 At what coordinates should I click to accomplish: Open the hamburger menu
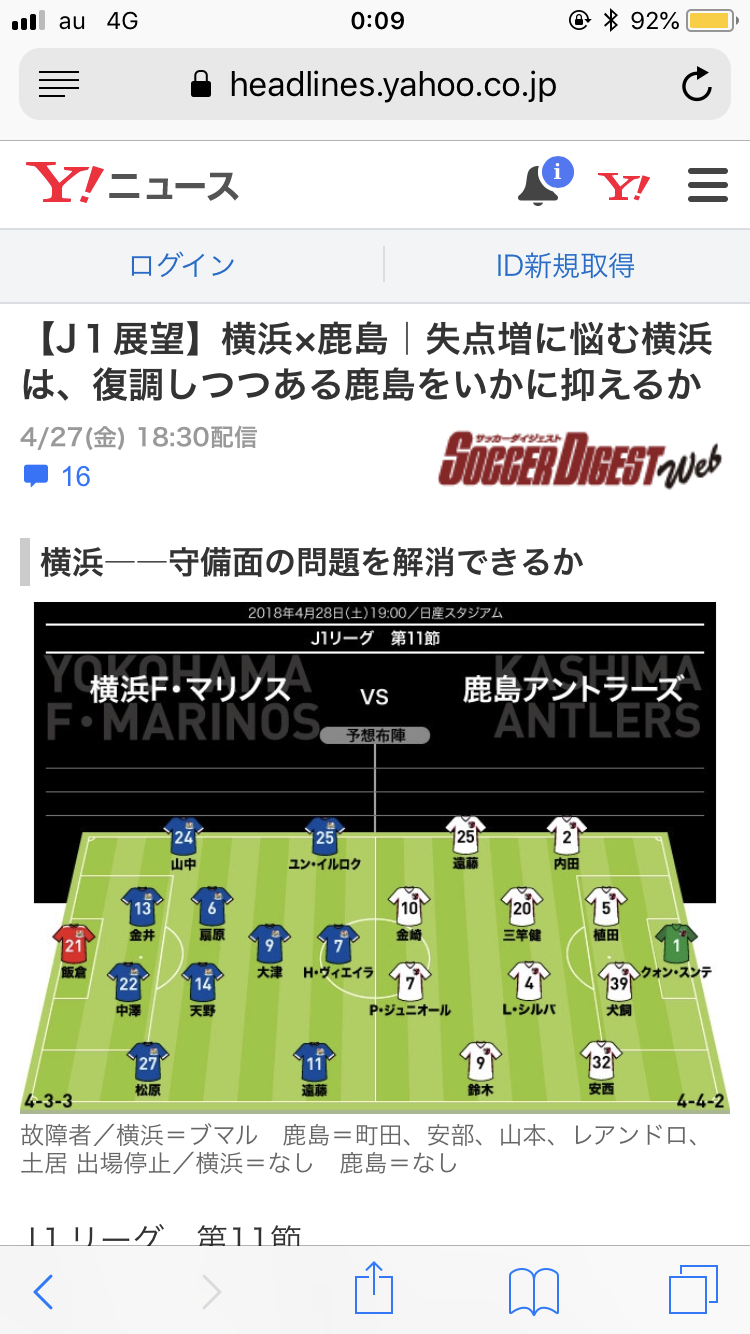point(708,185)
